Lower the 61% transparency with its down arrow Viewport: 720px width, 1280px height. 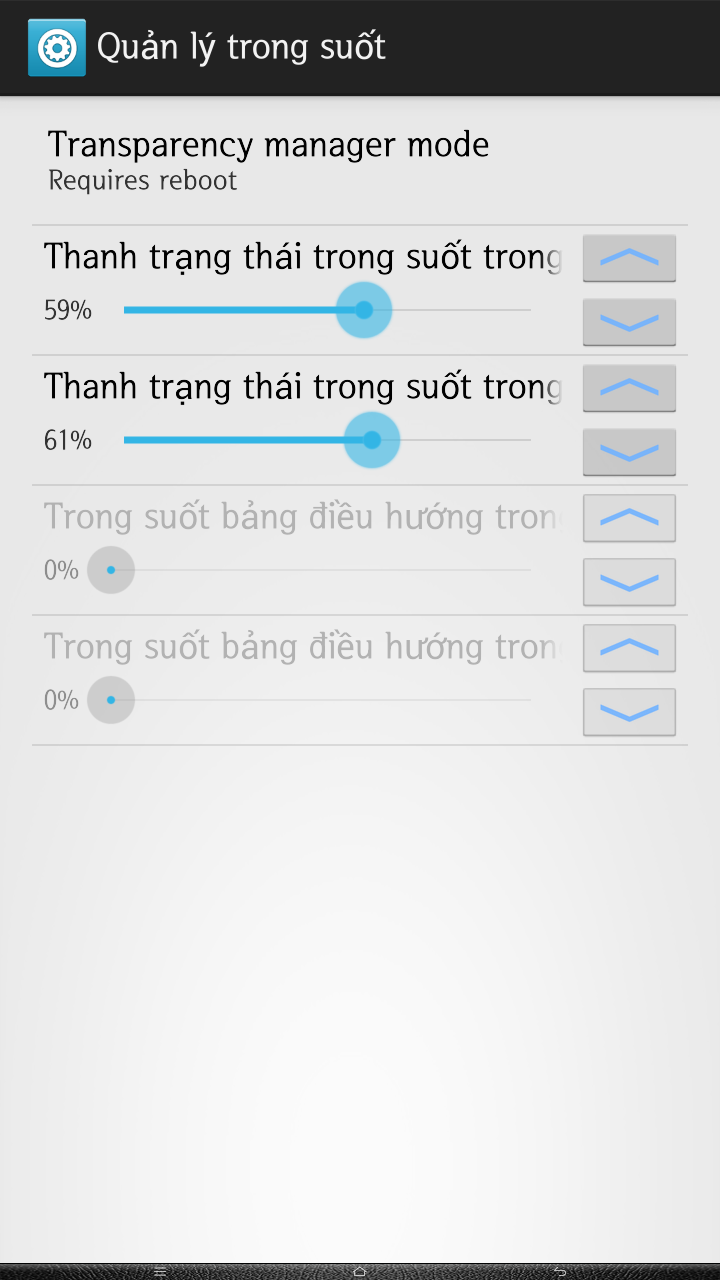tap(629, 452)
